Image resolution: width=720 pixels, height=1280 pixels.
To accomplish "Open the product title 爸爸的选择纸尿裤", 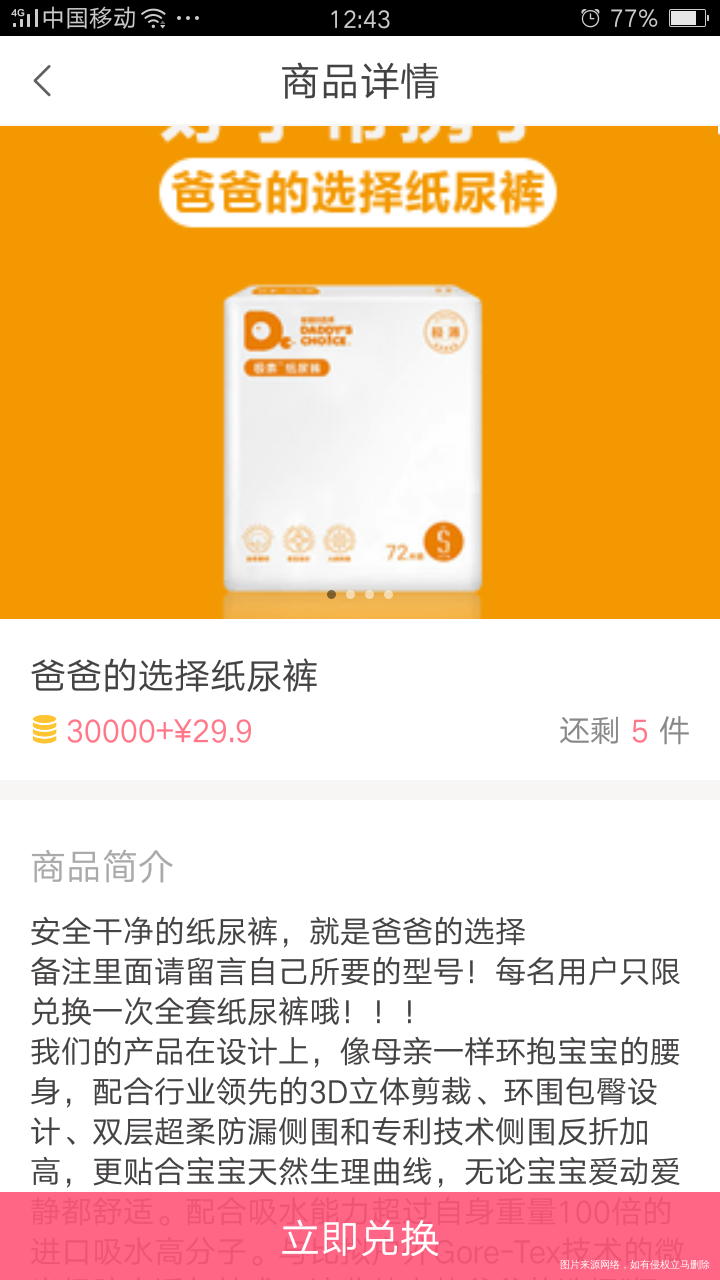I will [172, 676].
